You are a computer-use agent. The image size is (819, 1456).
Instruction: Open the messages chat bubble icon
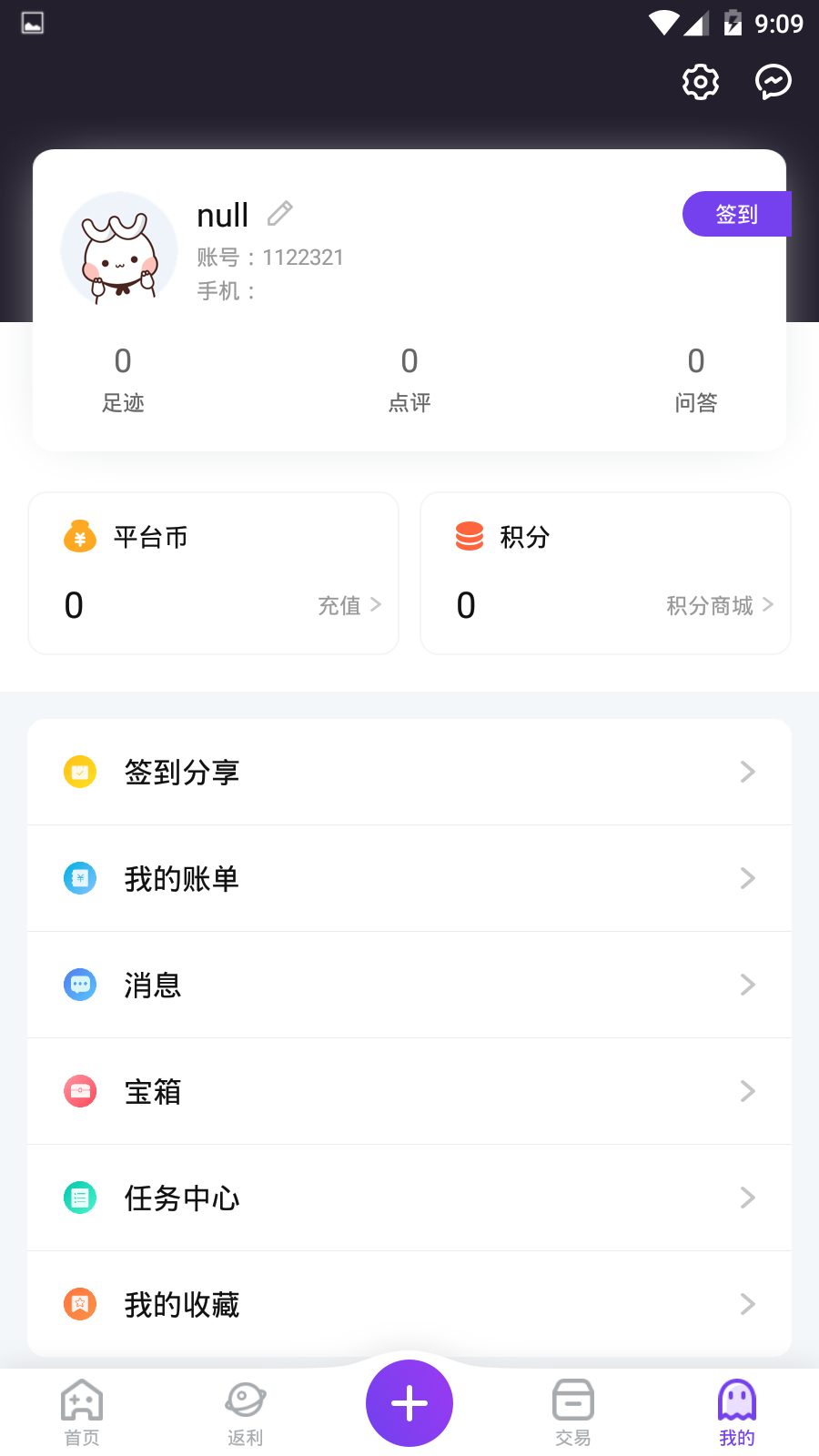click(x=773, y=82)
